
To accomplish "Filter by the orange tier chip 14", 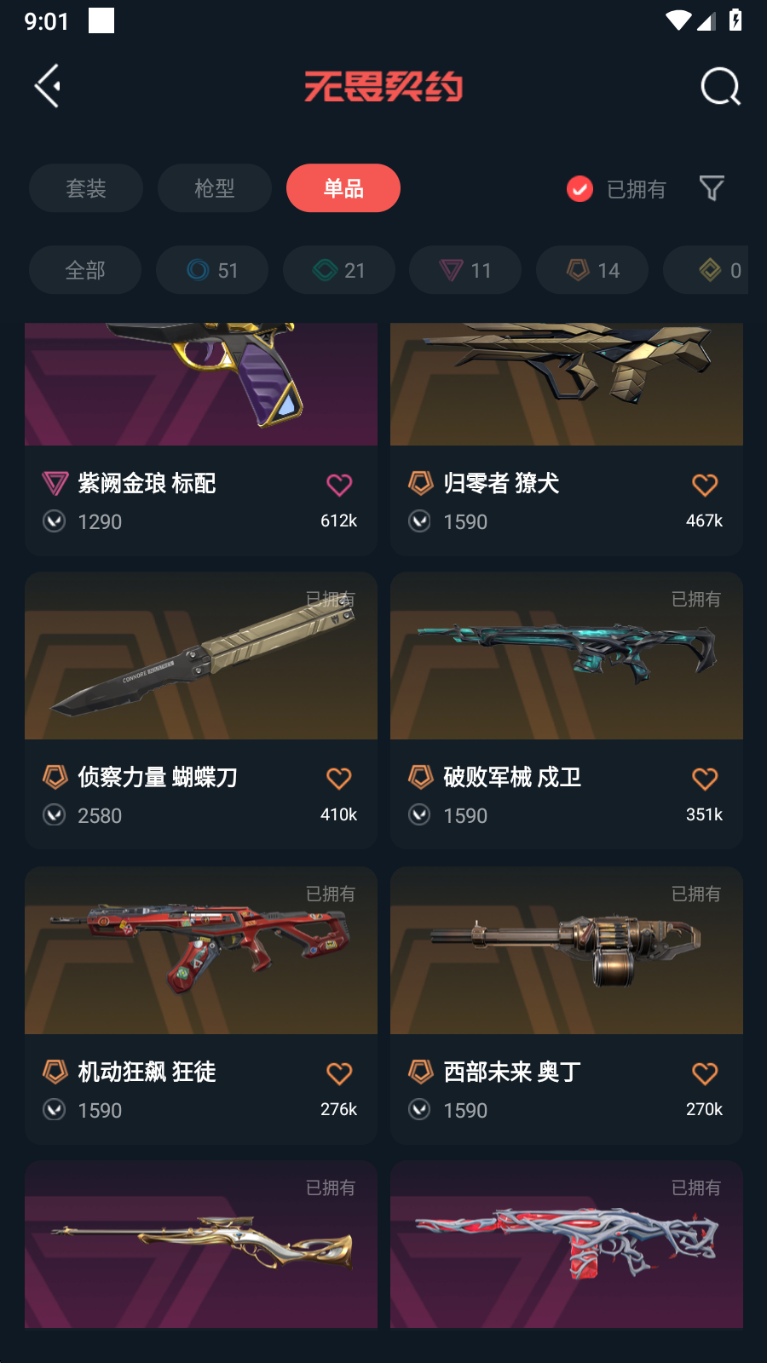I will tap(593, 270).
